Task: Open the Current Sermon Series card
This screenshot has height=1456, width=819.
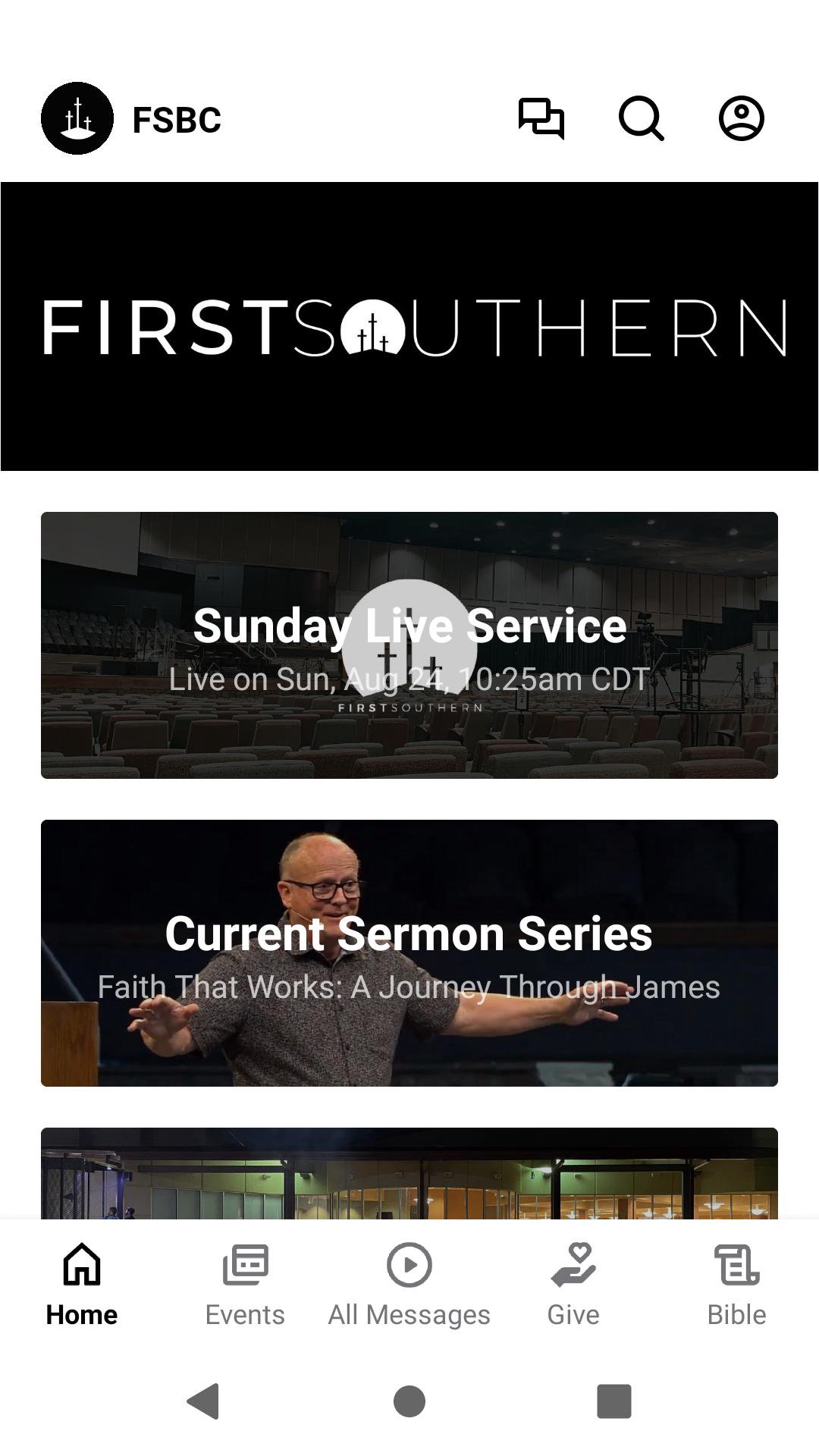Action: [409, 952]
